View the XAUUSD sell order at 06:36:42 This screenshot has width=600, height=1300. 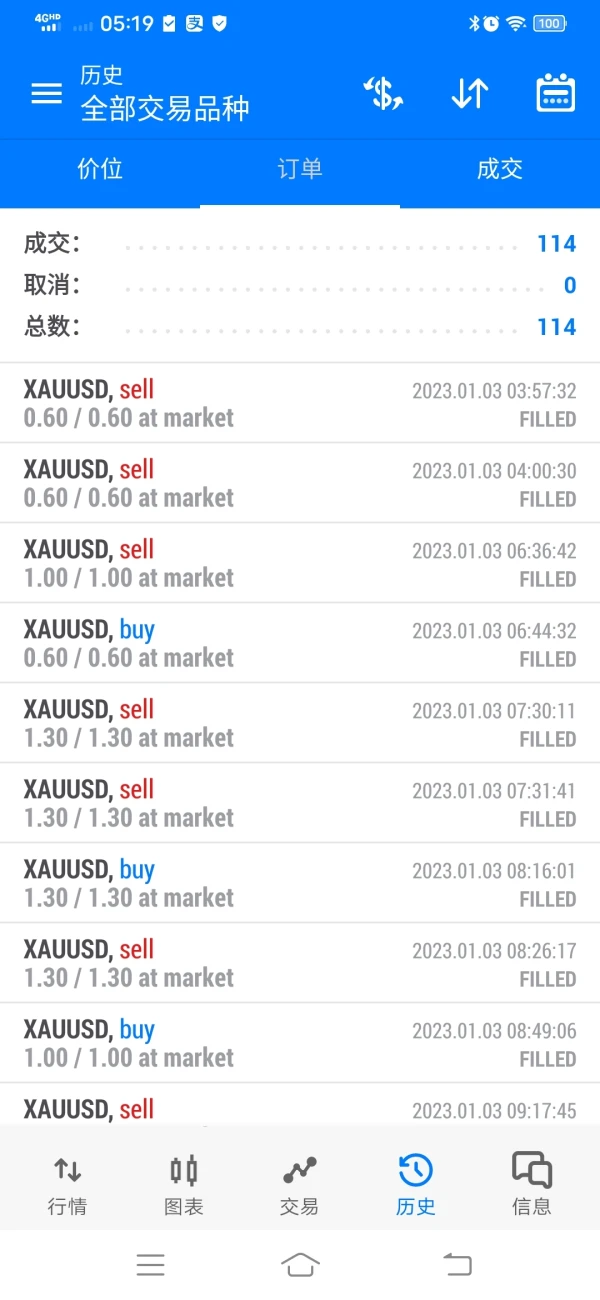[x=300, y=564]
